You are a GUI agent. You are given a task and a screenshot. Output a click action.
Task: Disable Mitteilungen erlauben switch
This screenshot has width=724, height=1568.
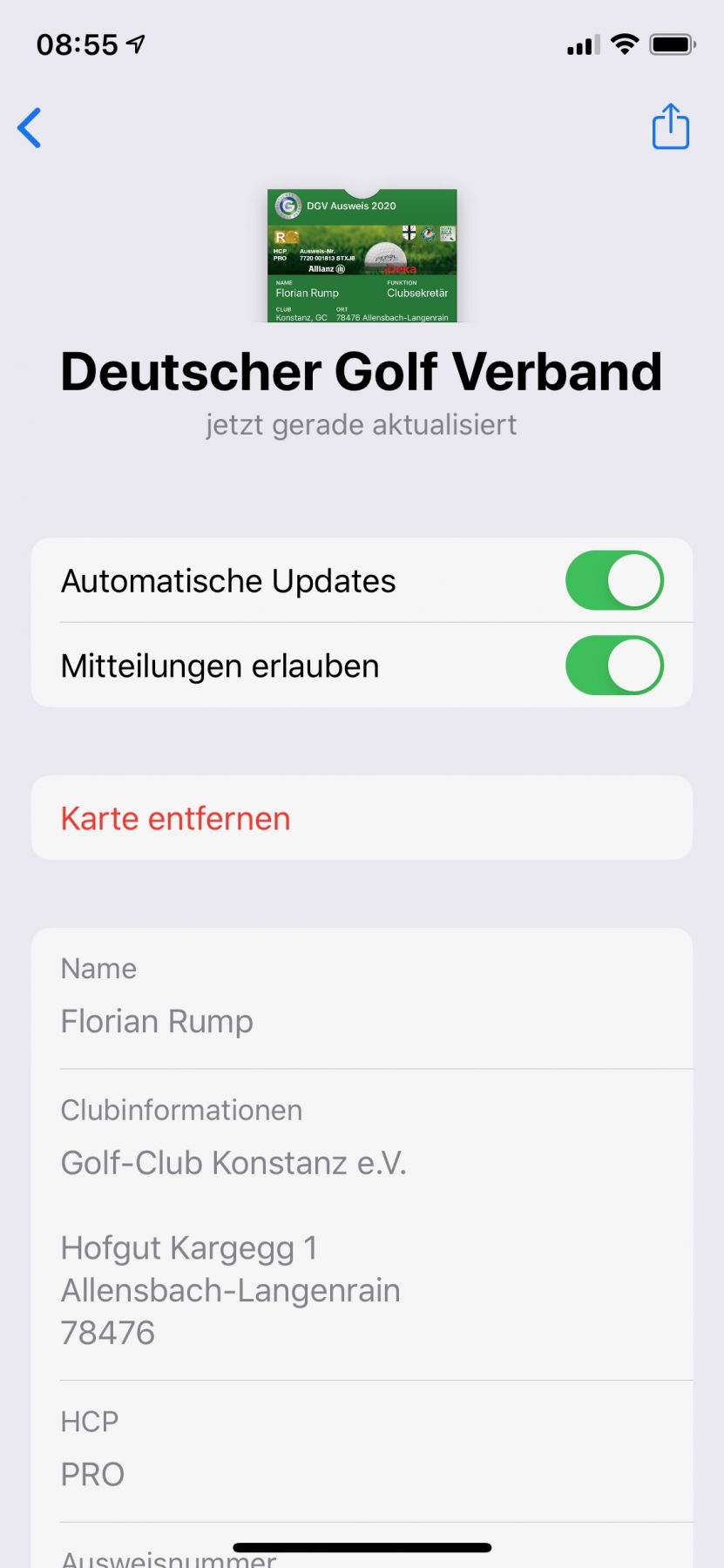614,666
